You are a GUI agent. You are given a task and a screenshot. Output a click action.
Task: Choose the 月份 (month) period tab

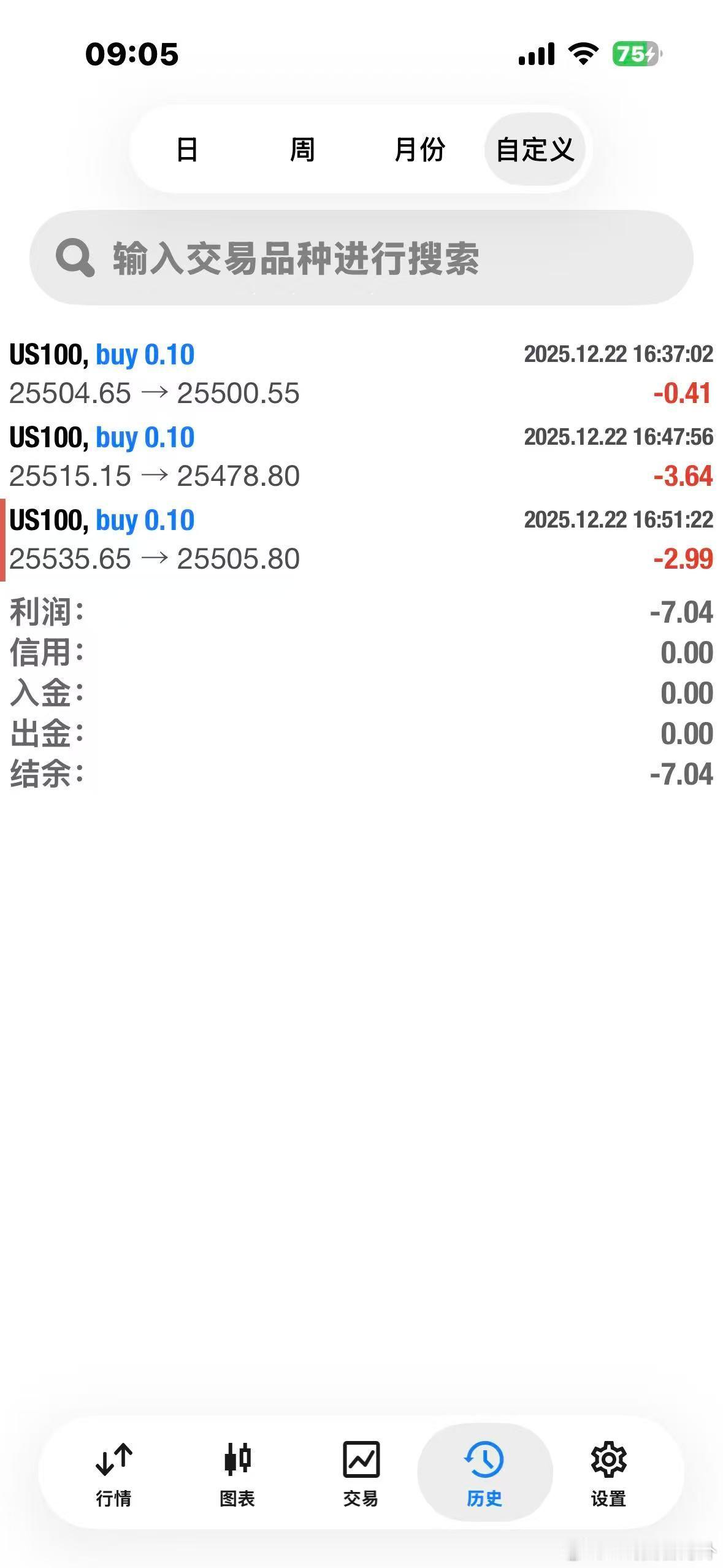tap(419, 149)
